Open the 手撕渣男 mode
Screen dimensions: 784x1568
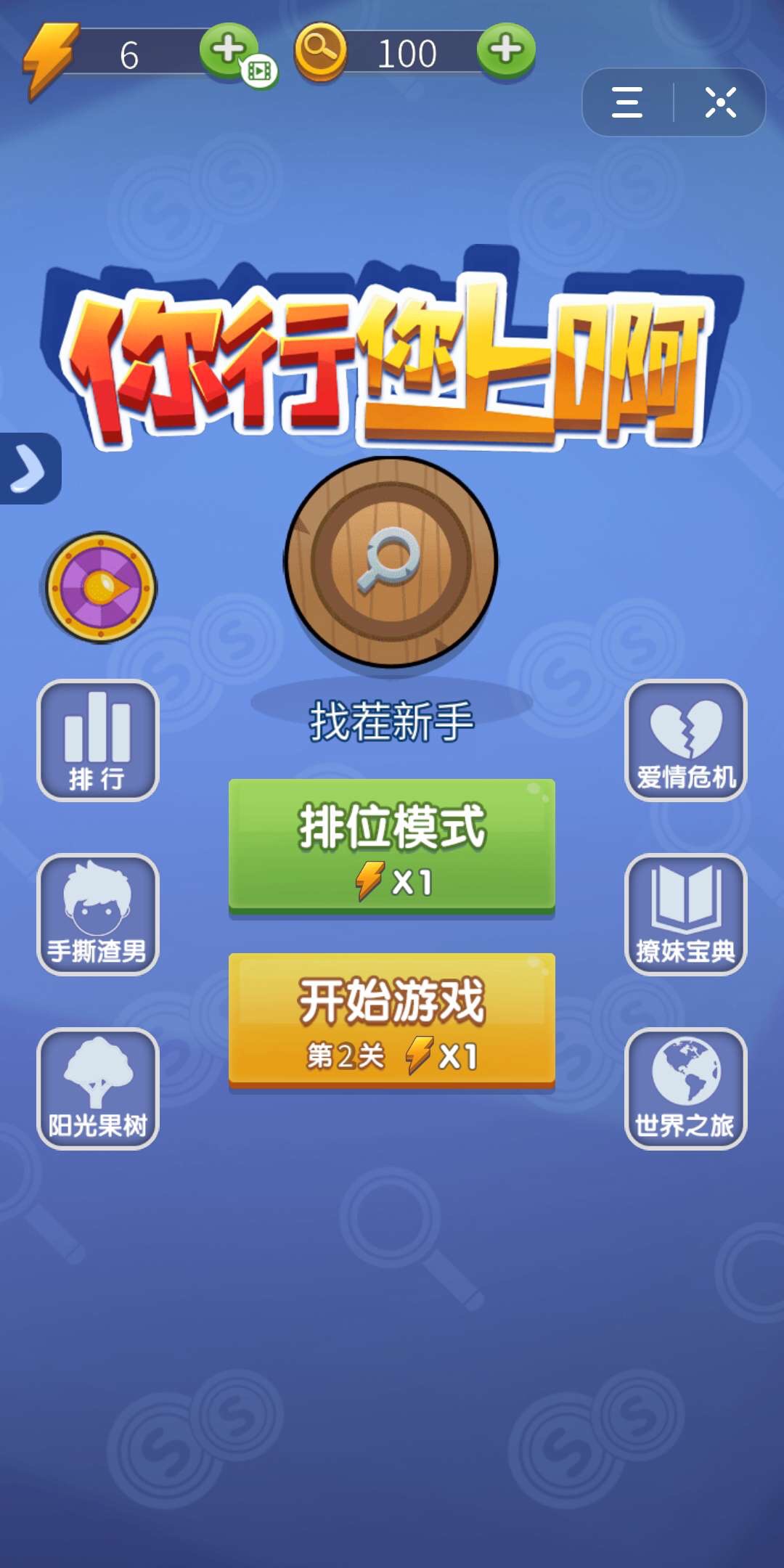(x=98, y=914)
